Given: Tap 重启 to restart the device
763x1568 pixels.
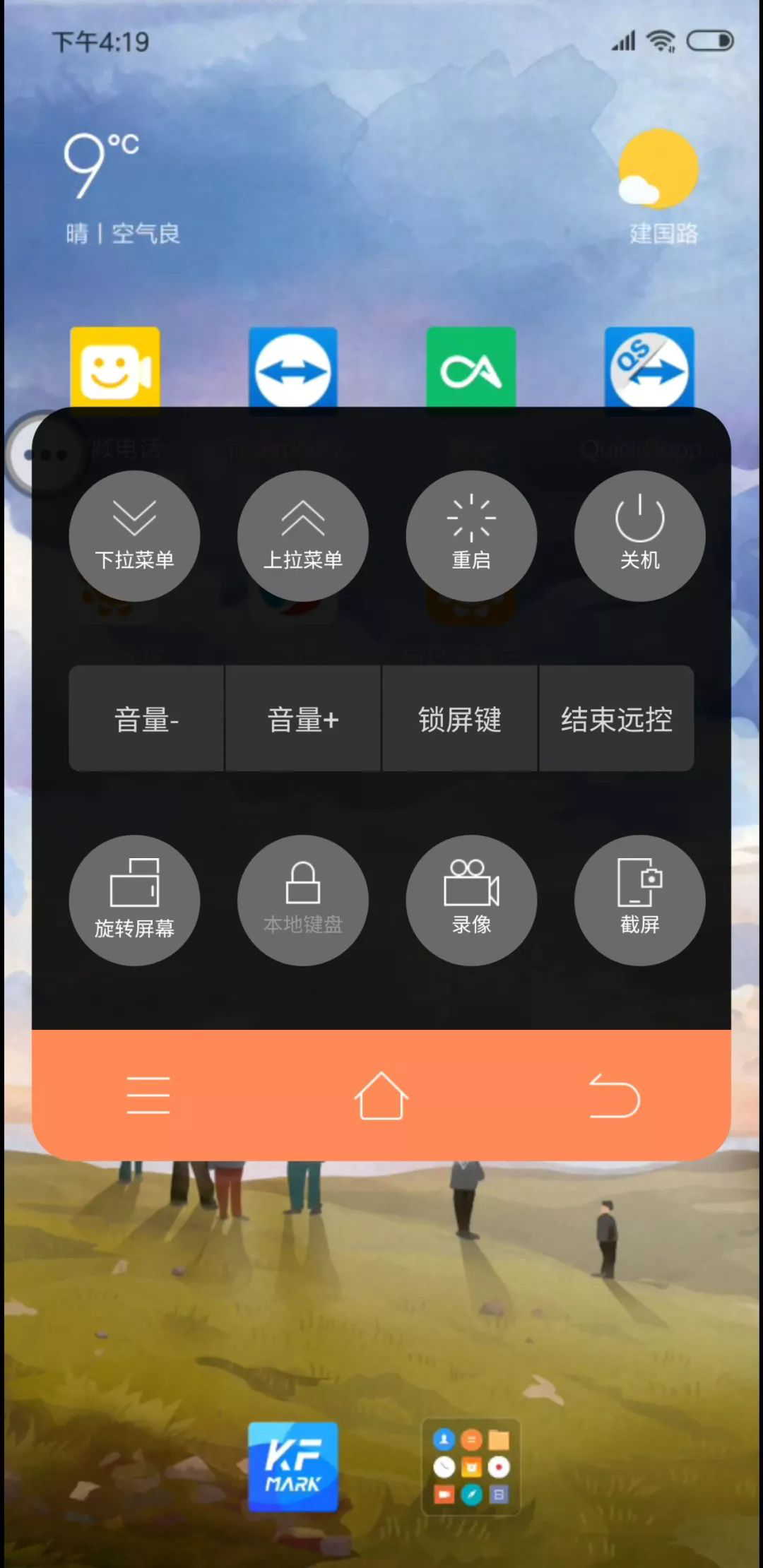Looking at the screenshot, I should [471, 536].
